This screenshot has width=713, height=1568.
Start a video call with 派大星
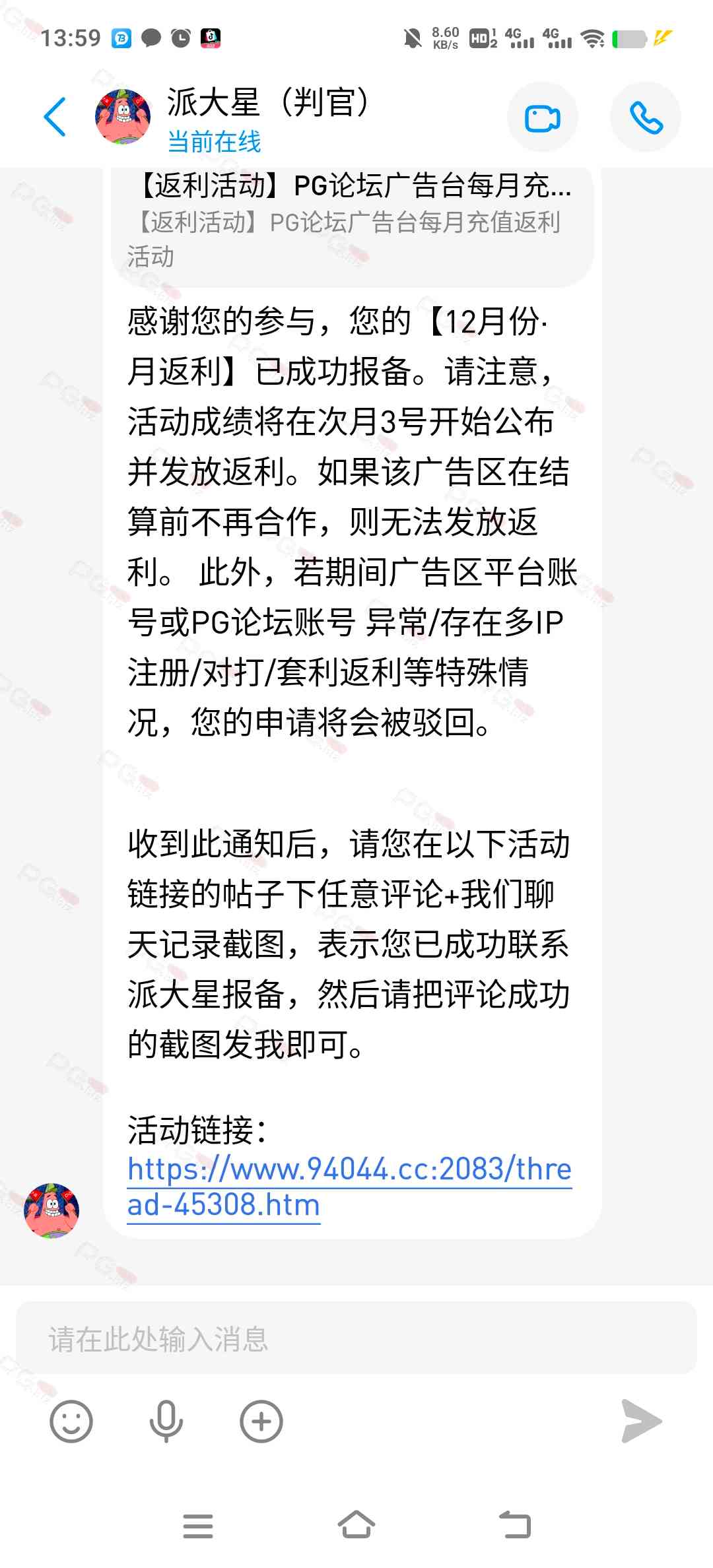pyautogui.click(x=542, y=118)
